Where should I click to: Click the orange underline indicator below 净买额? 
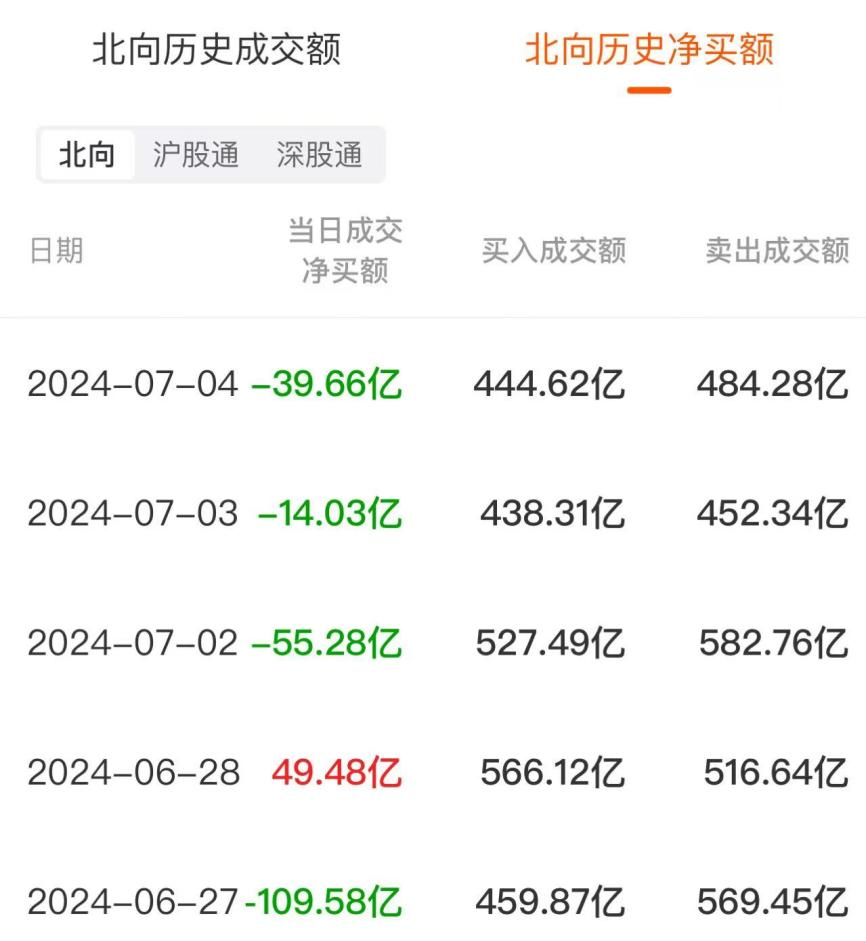pos(648,89)
